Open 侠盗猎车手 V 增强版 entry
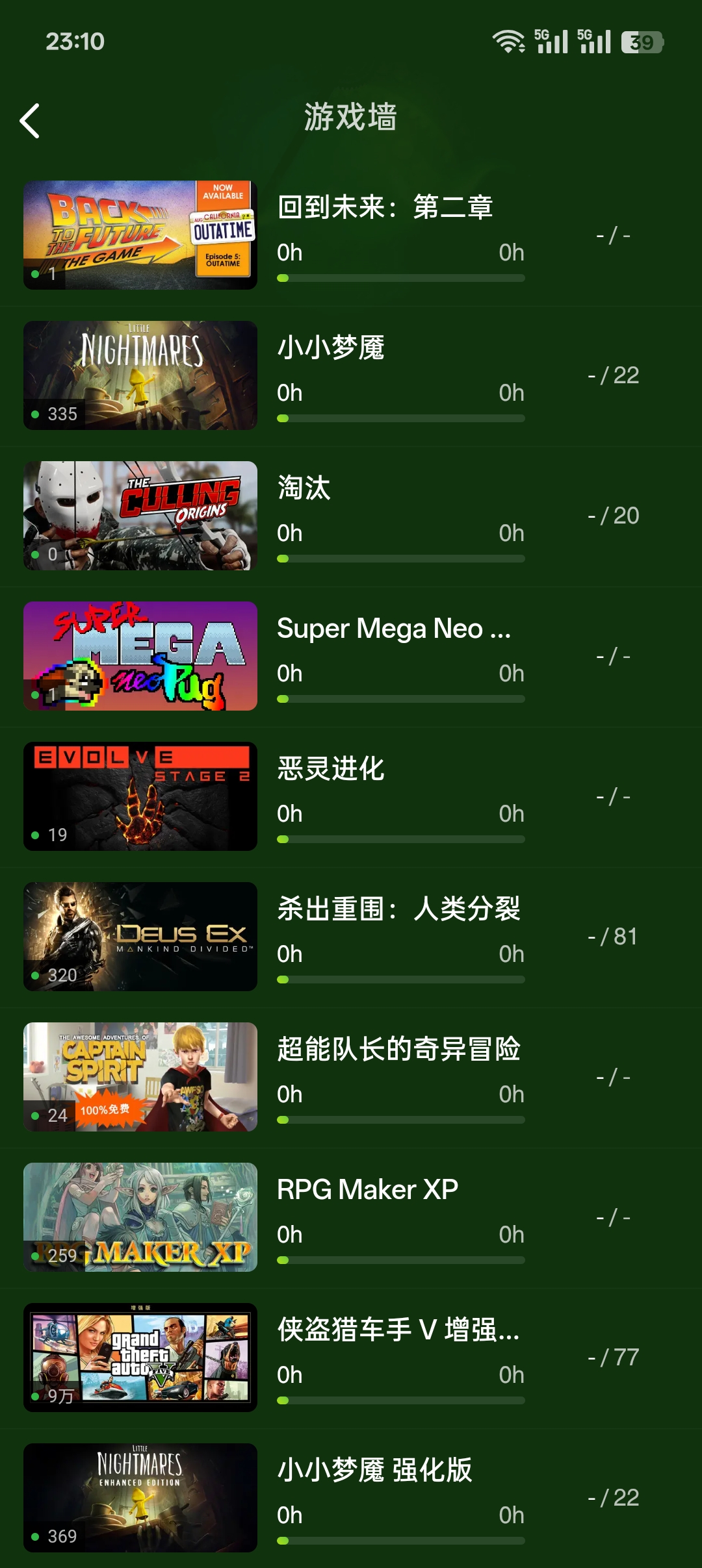The height and width of the screenshot is (1568, 702). point(385,1358)
